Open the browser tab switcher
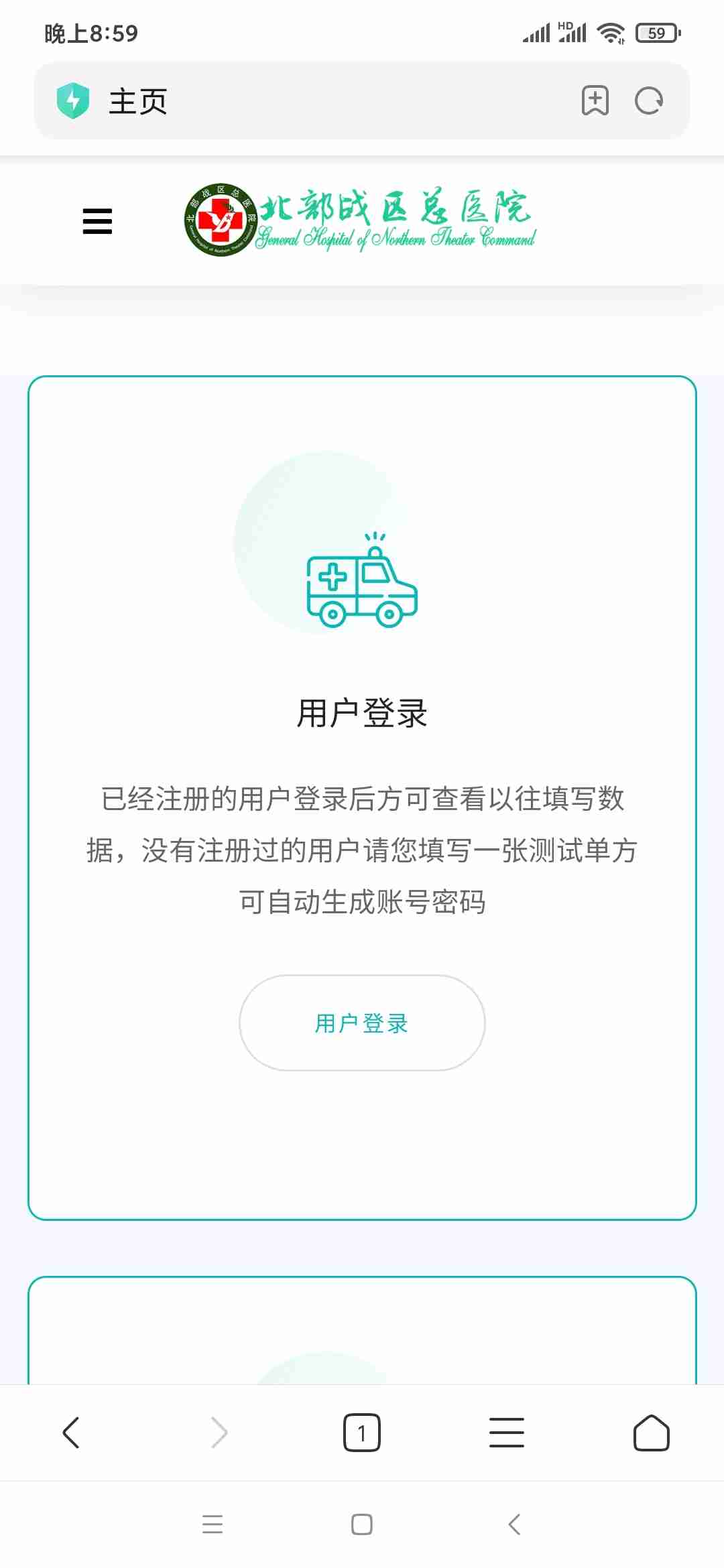This screenshot has width=724, height=1568. point(361,1433)
